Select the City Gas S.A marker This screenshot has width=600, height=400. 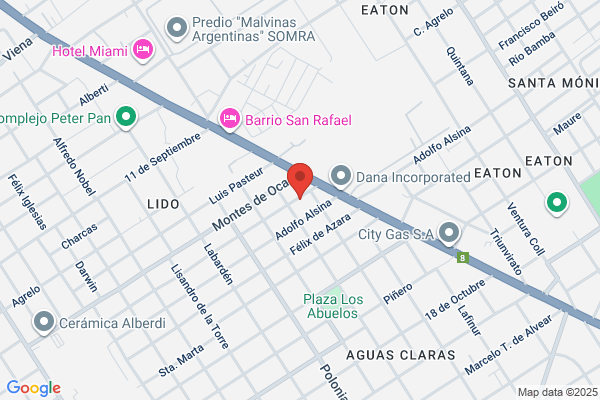449,233
